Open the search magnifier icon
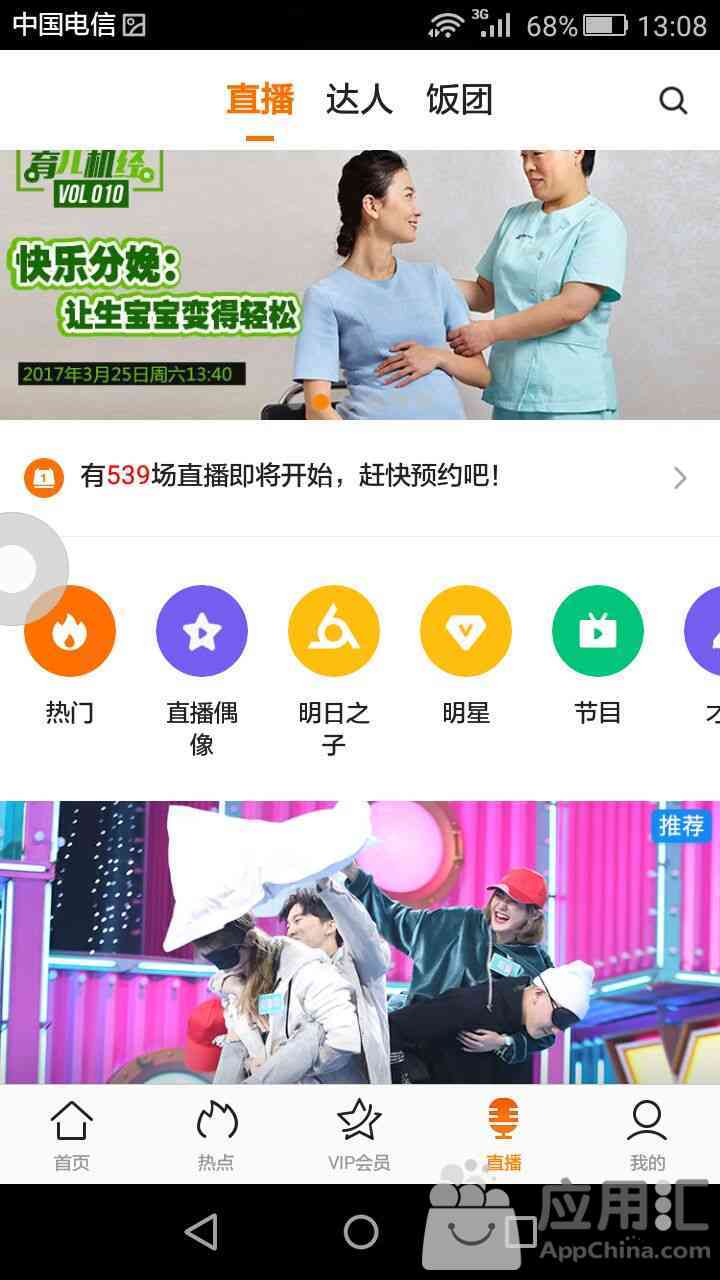The width and height of the screenshot is (720, 1280). point(673,100)
